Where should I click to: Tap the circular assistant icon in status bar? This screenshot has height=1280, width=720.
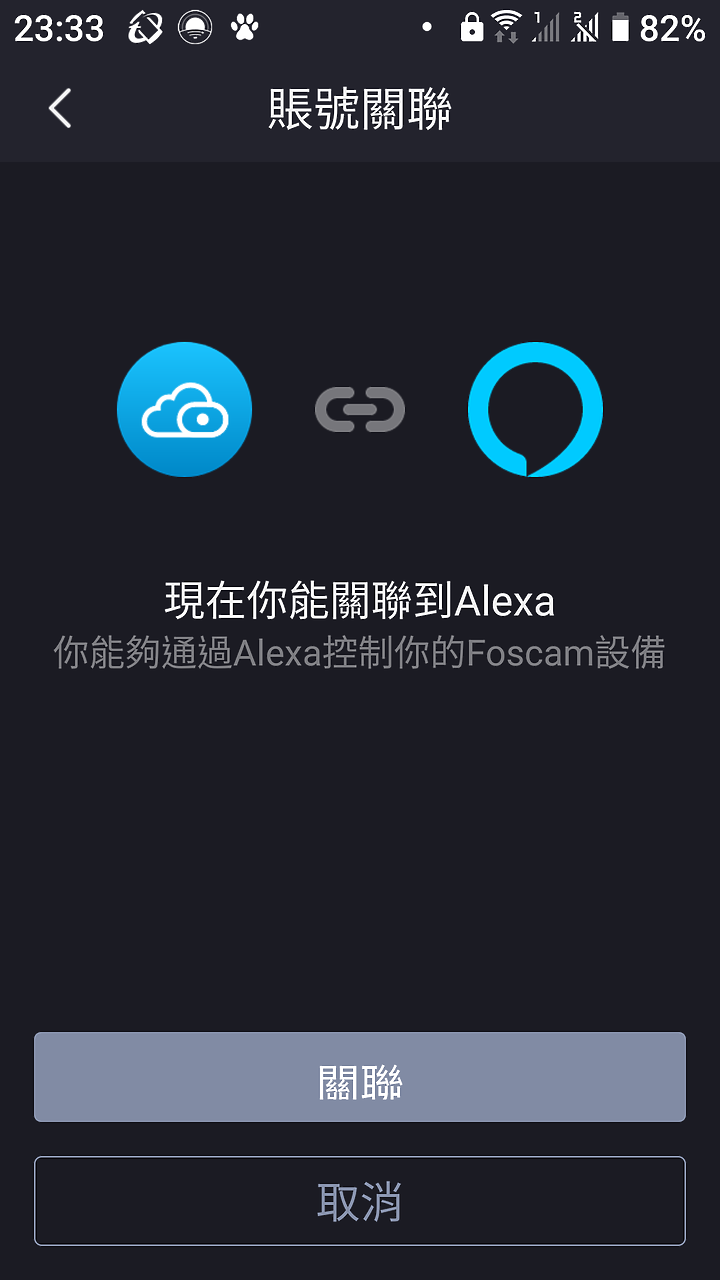(x=196, y=27)
